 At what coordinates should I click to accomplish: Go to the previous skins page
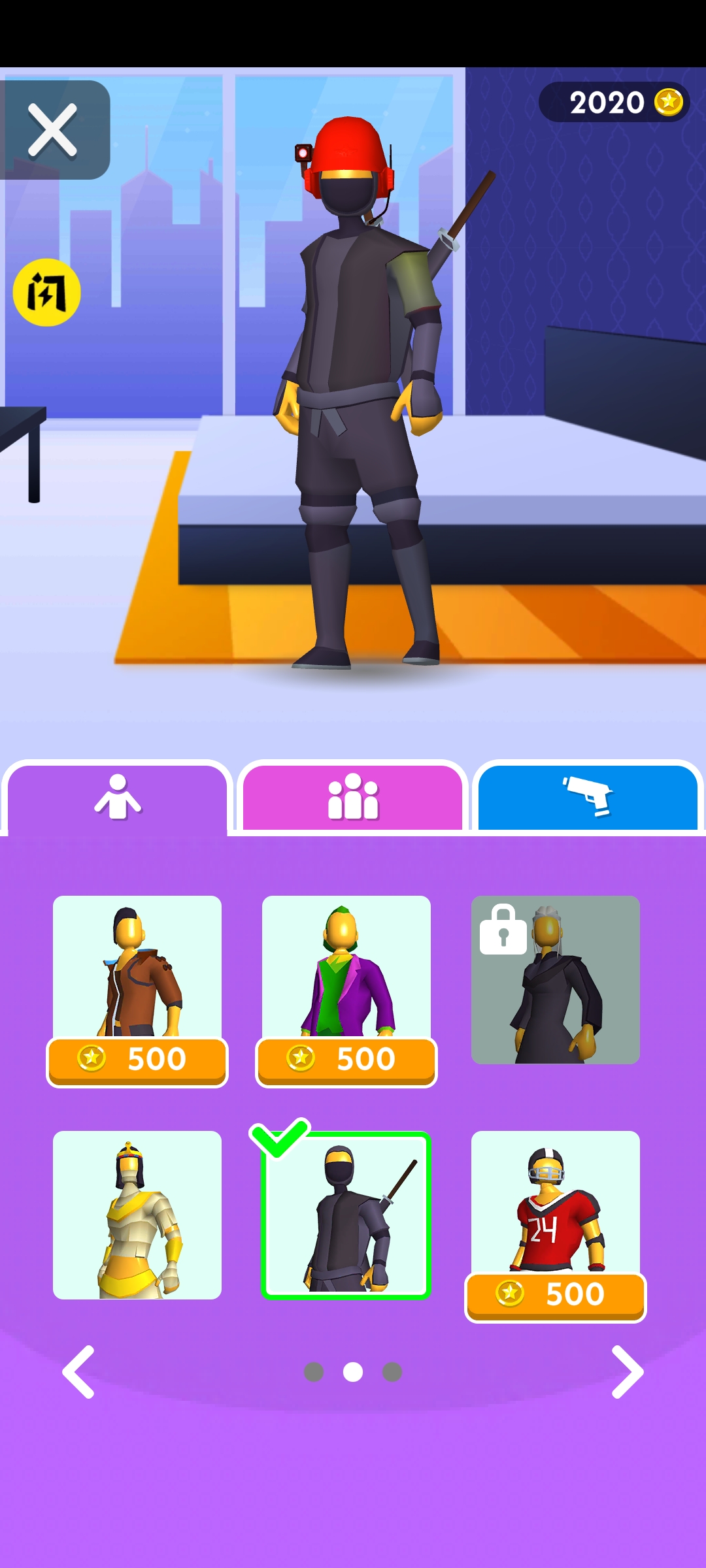point(79,1372)
